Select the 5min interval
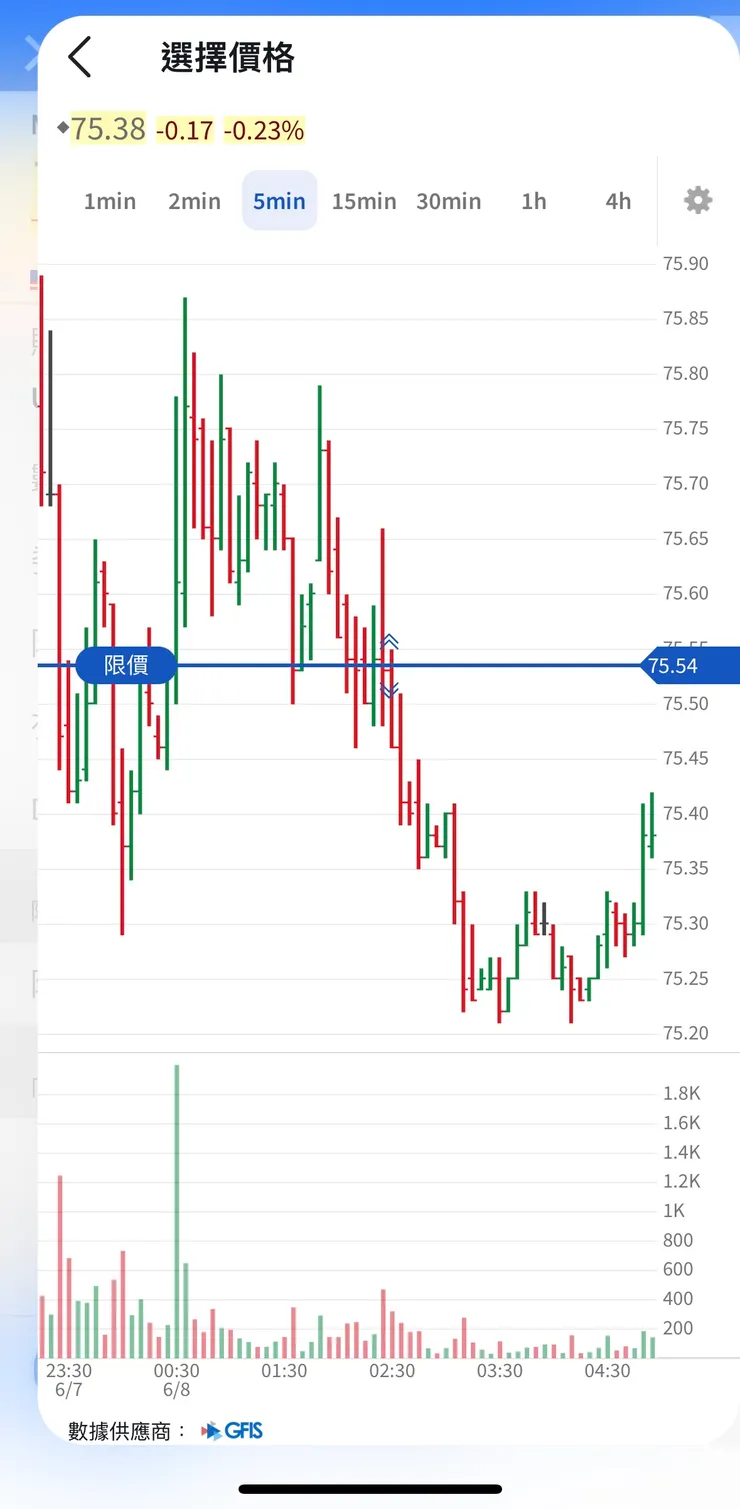 tap(279, 201)
